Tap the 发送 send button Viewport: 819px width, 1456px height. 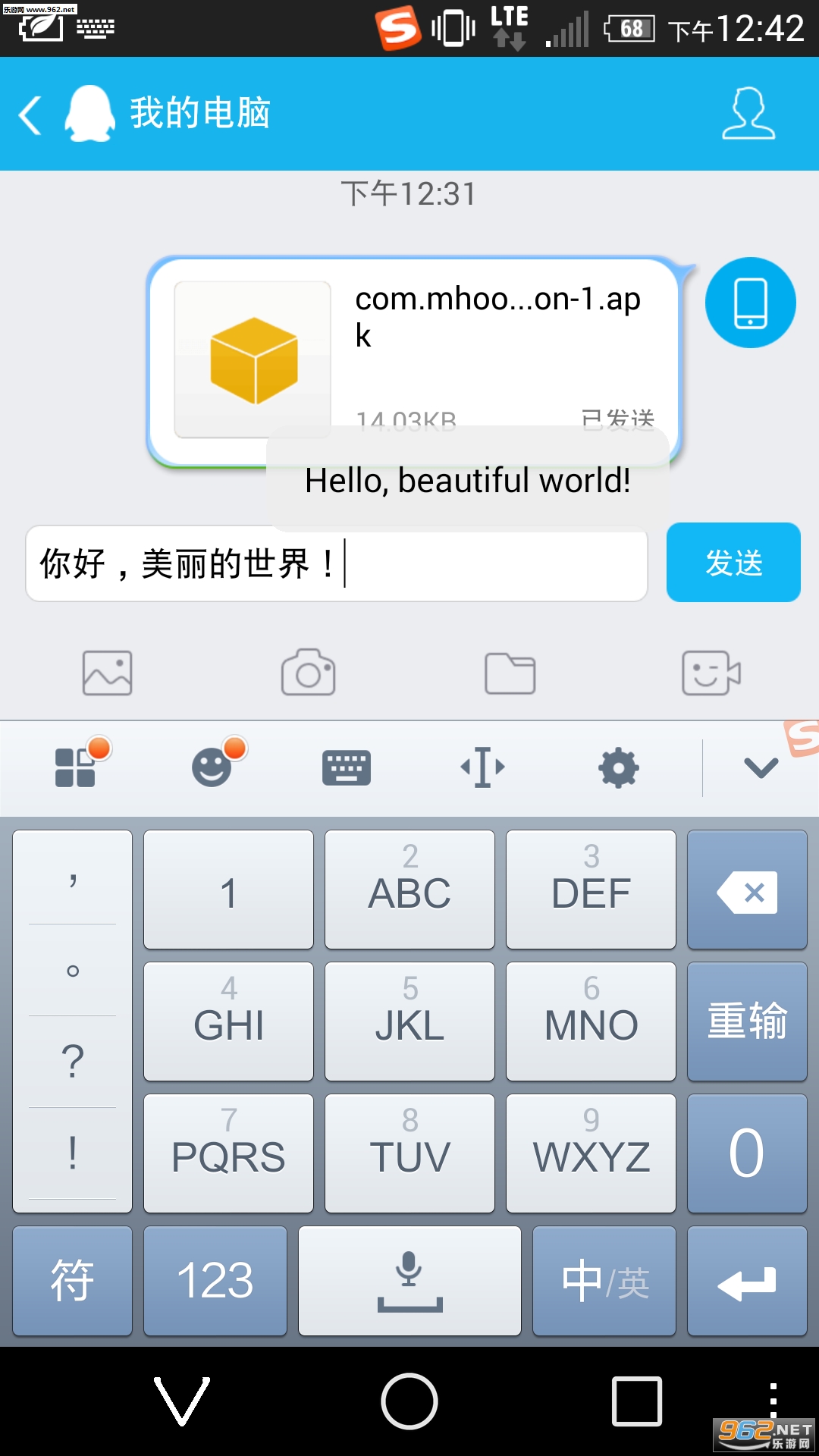[x=733, y=563]
